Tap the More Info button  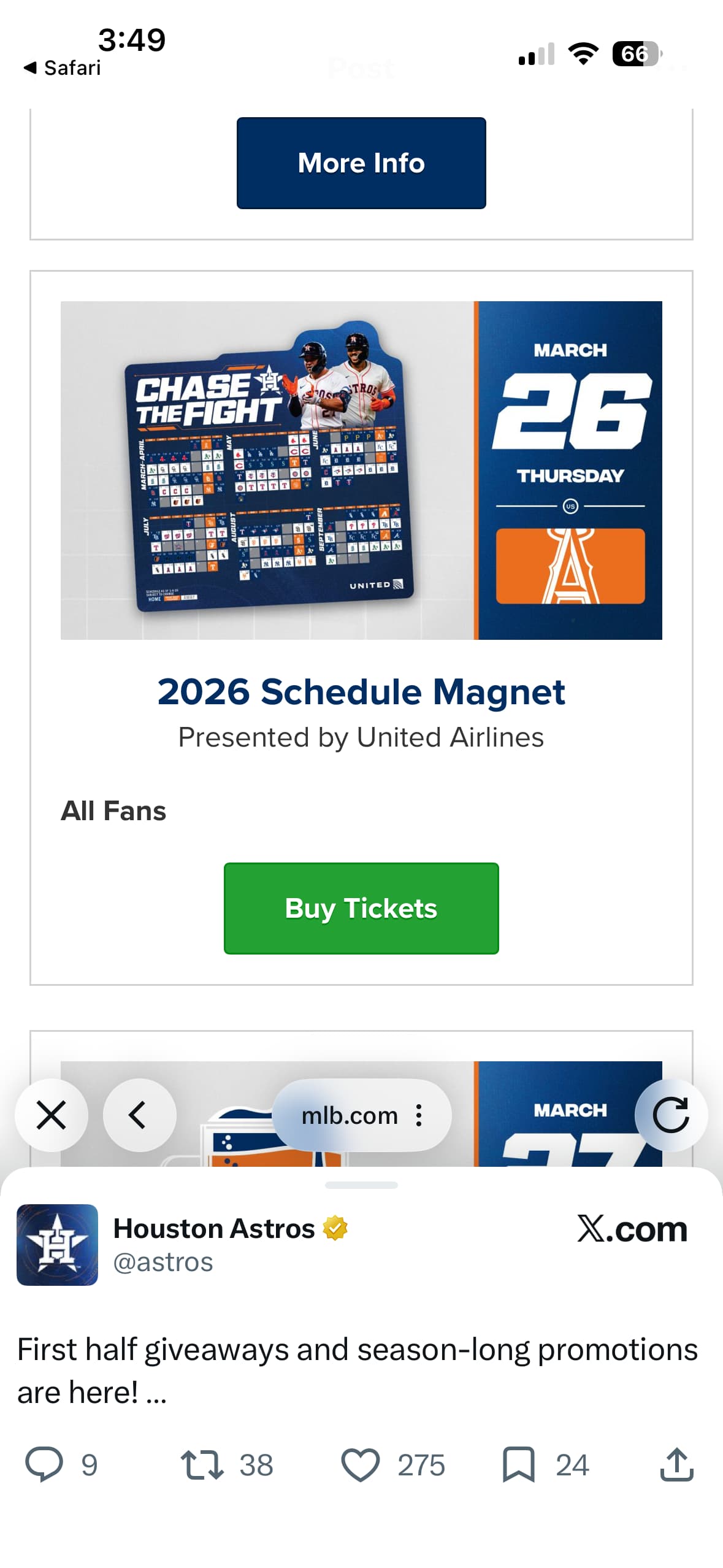tap(361, 163)
